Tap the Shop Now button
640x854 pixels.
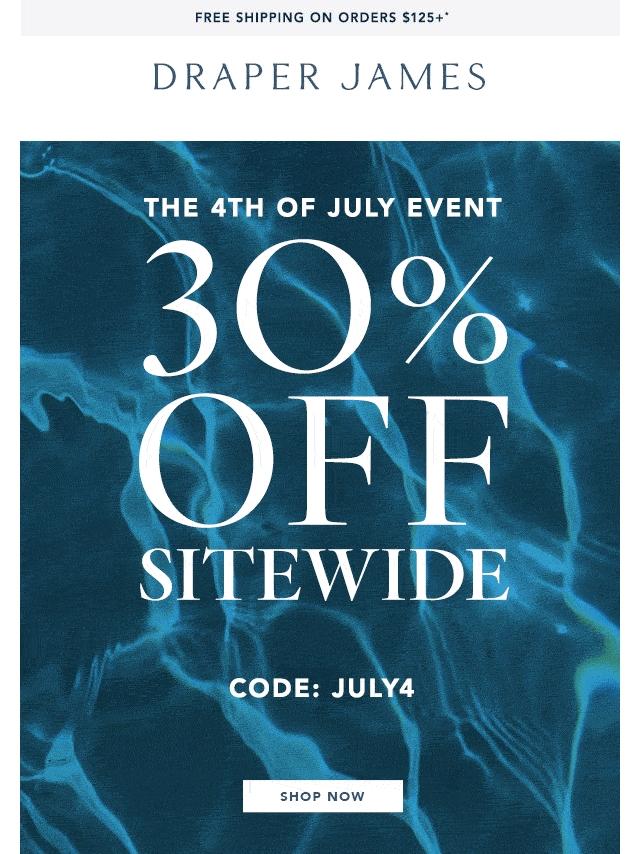click(x=322, y=796)
